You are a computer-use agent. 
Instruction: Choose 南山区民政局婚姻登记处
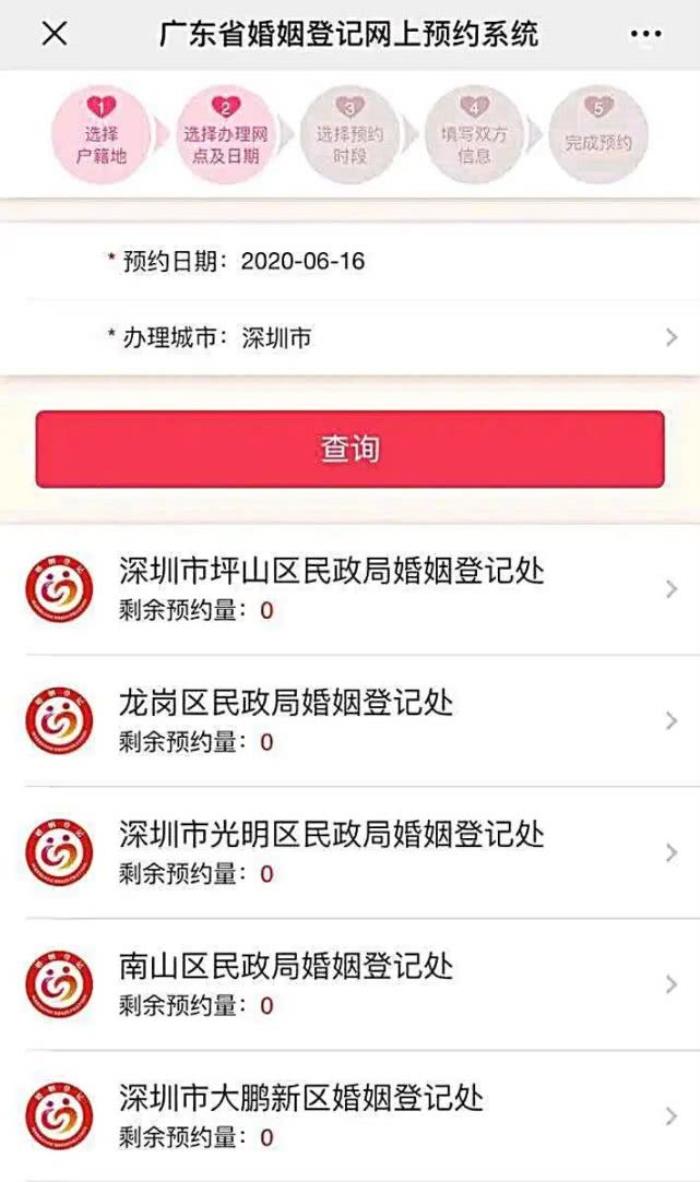350,984
